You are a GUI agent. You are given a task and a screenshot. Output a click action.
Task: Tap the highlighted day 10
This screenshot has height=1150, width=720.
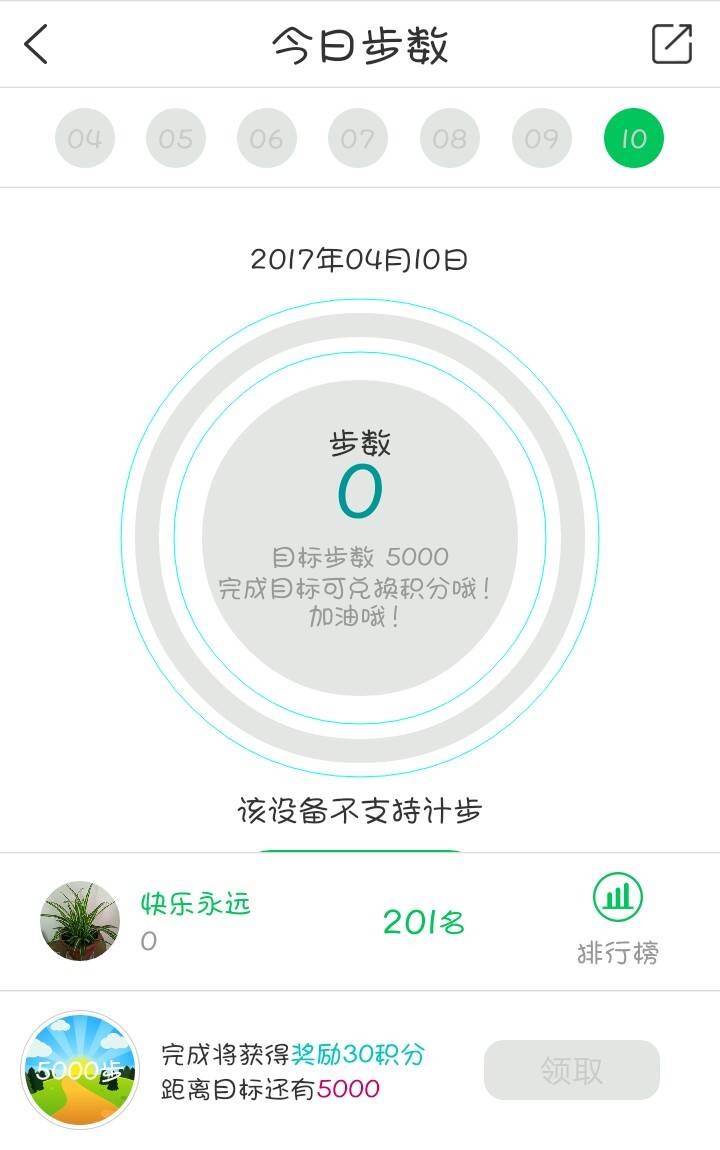click(x=634, y=138)
